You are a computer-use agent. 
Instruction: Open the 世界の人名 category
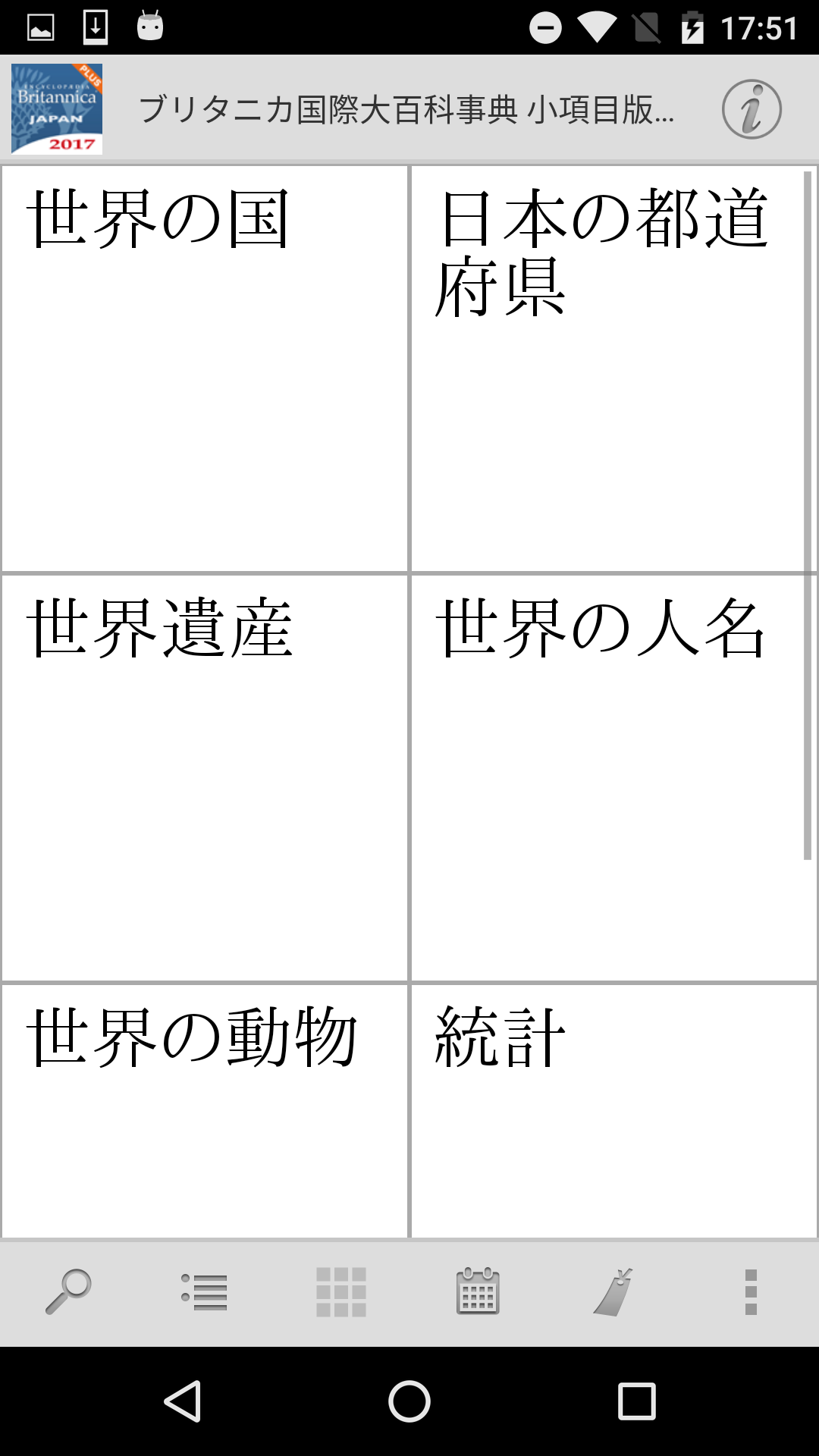click(607, 778)
